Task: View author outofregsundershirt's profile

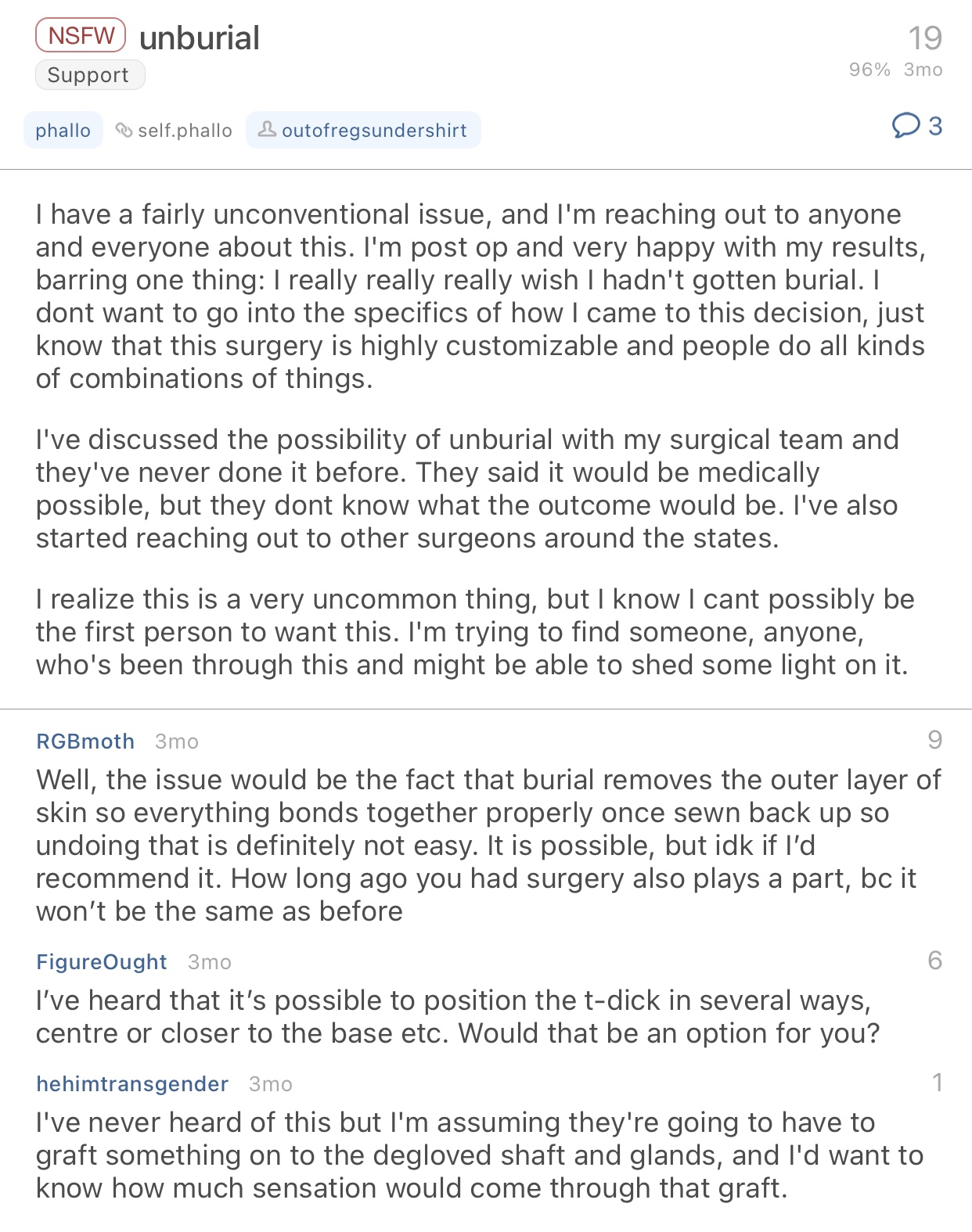Action: click(363, 130)
